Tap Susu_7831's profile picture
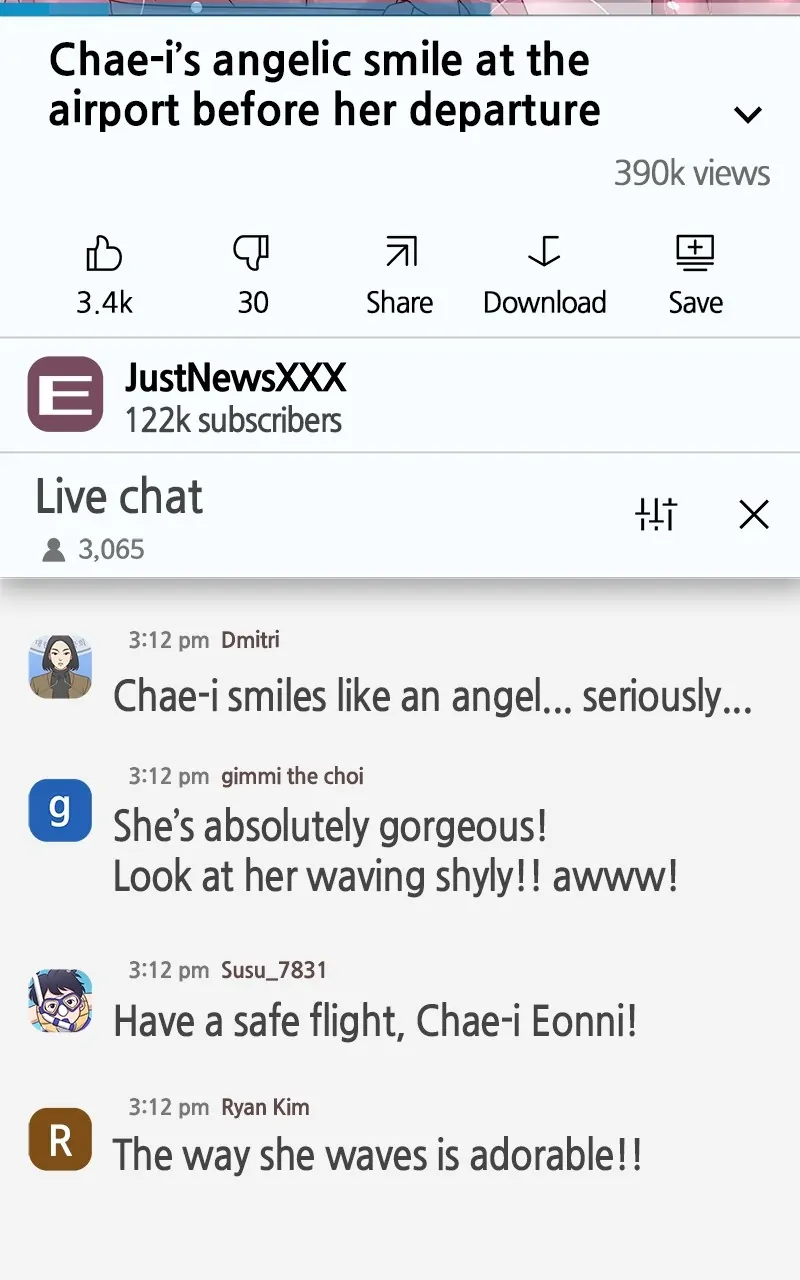The image size is (800, 1280). 60,1000
